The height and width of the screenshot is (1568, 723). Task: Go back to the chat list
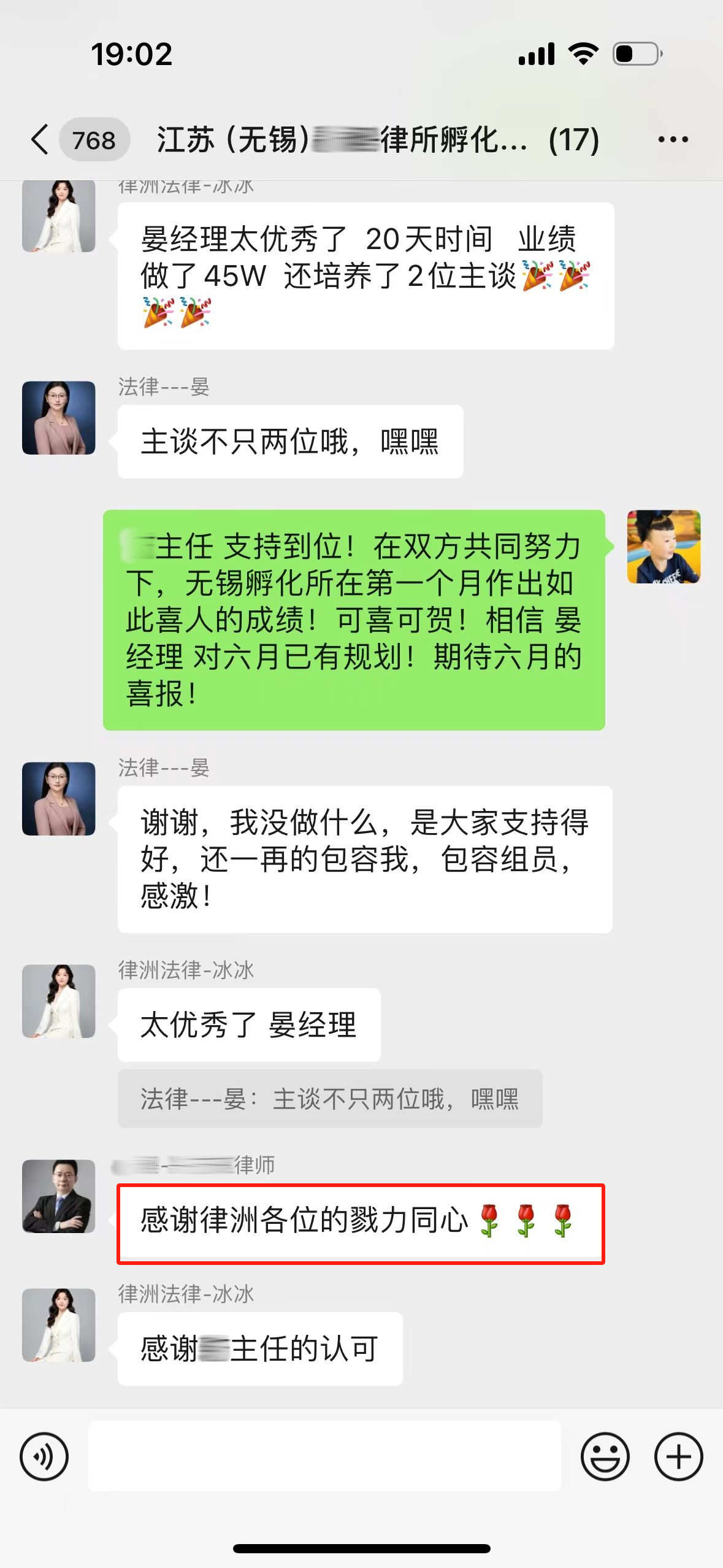point(40,139)
